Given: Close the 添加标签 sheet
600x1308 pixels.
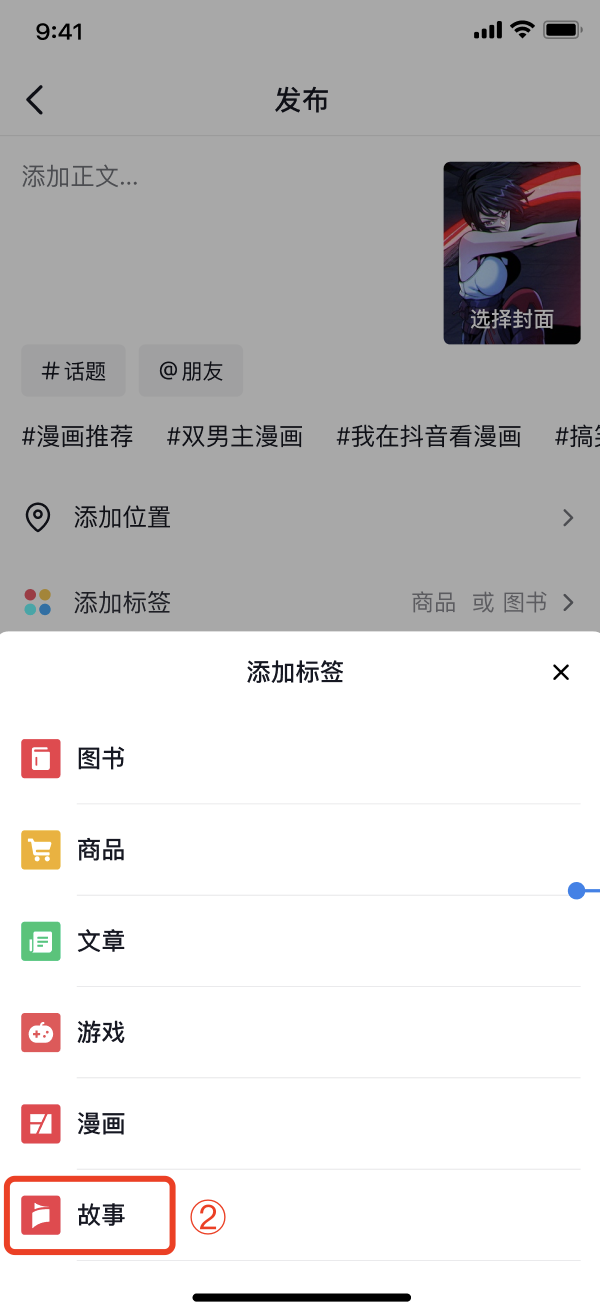Looking at the screenshot, I should 561,672.
